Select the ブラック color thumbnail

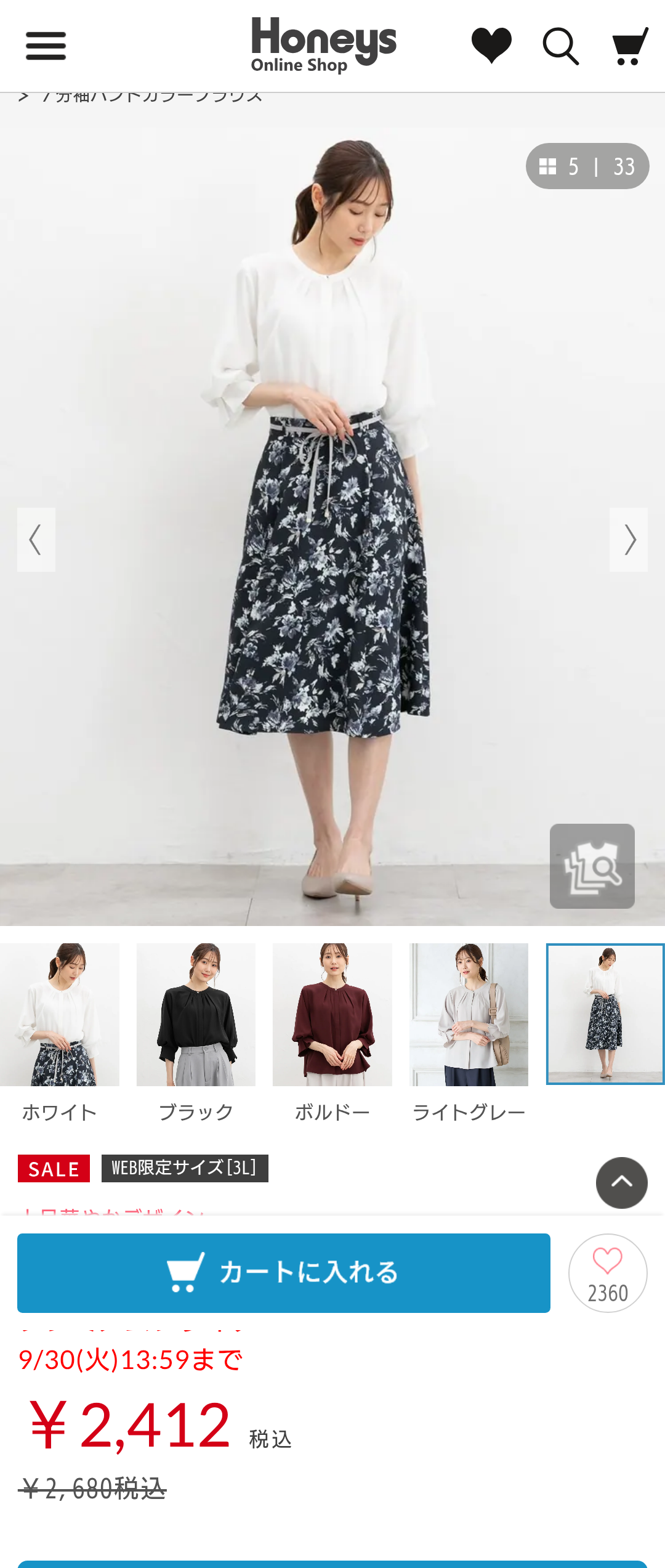pyautogui.click(x=196, y=1015)
